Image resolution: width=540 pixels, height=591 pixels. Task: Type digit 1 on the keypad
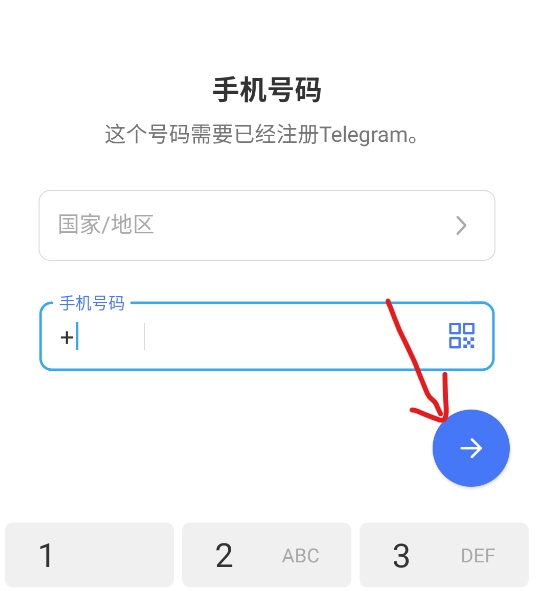(89, 555)
